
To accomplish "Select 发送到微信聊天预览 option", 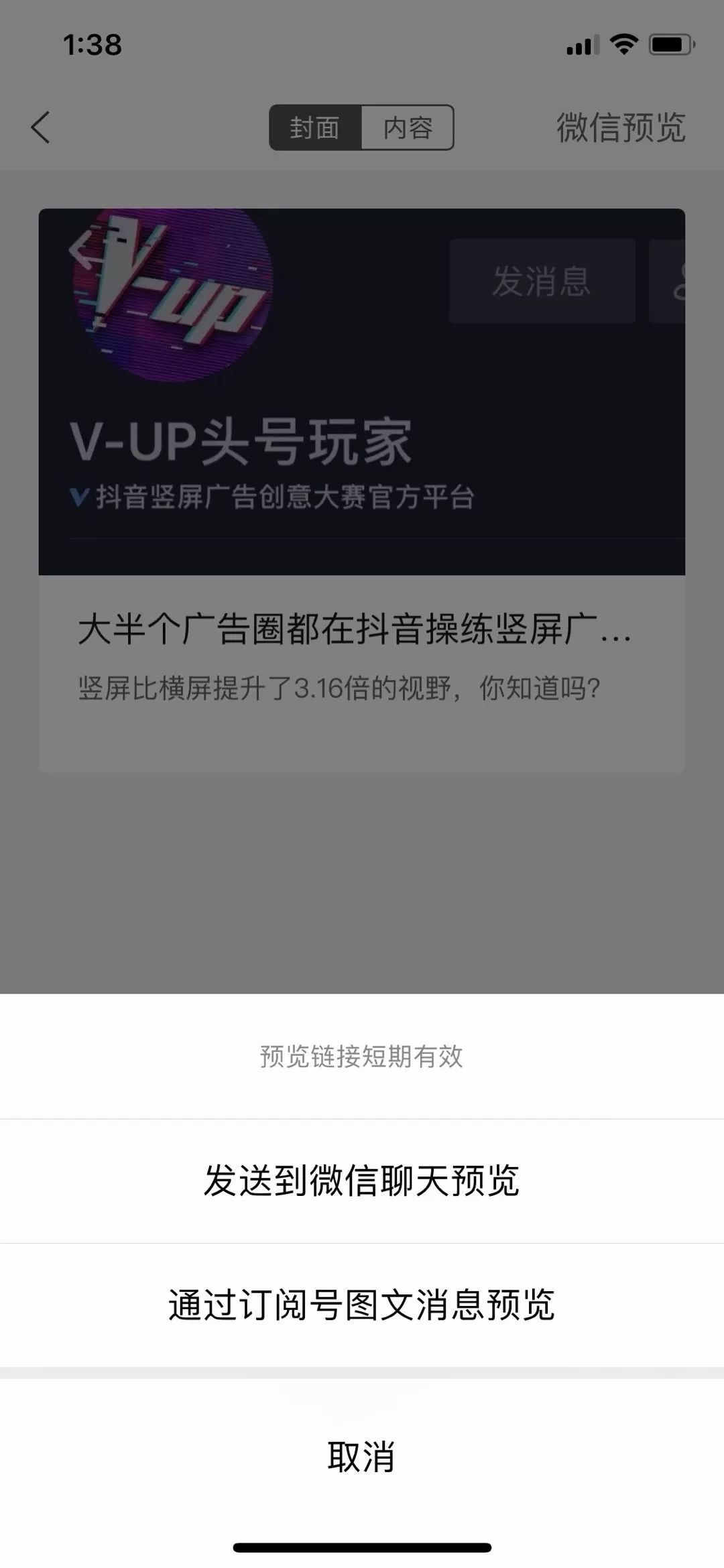I will coord(362,1181).
